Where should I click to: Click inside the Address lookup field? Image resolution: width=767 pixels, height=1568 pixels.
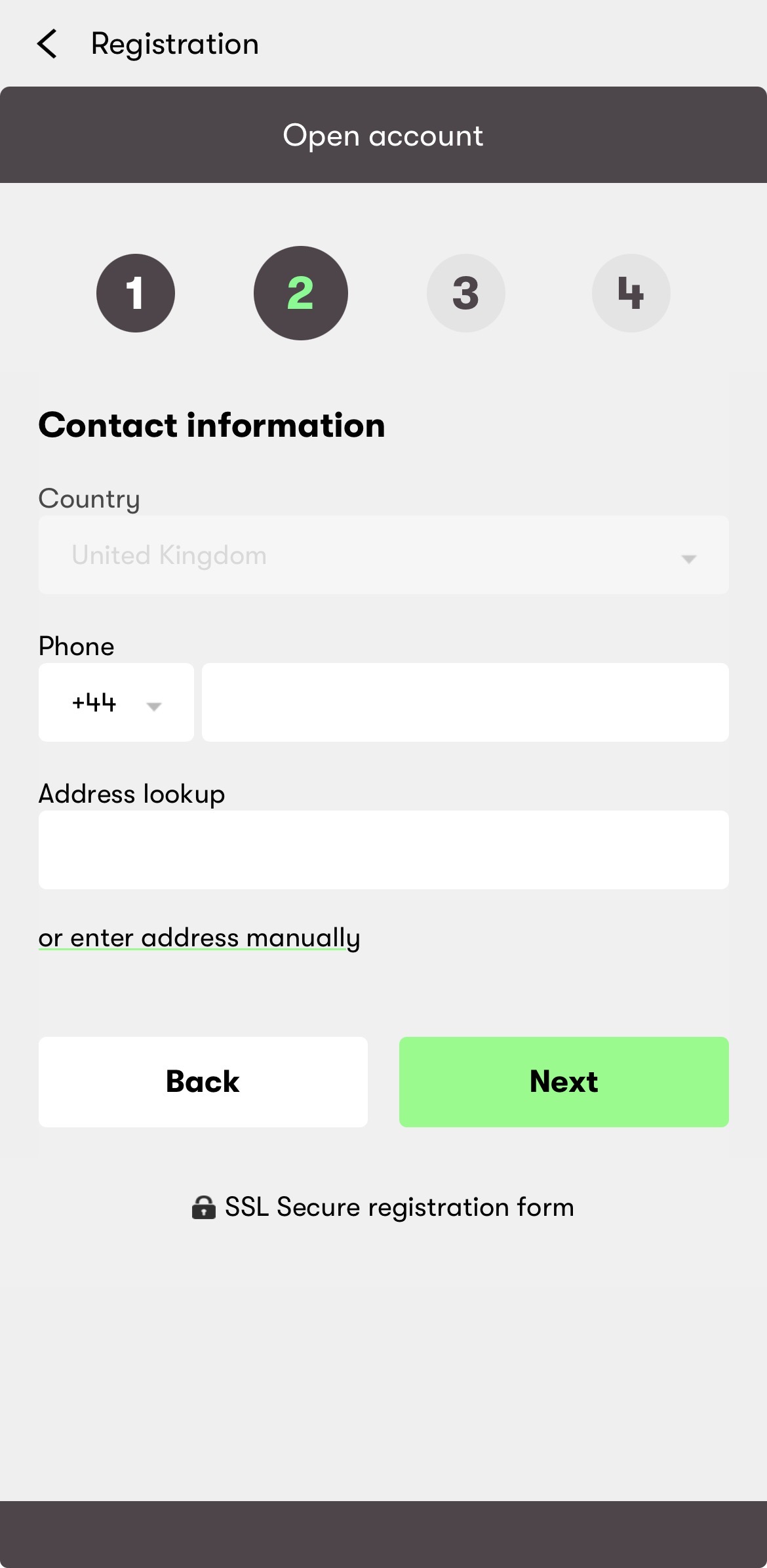384,849
